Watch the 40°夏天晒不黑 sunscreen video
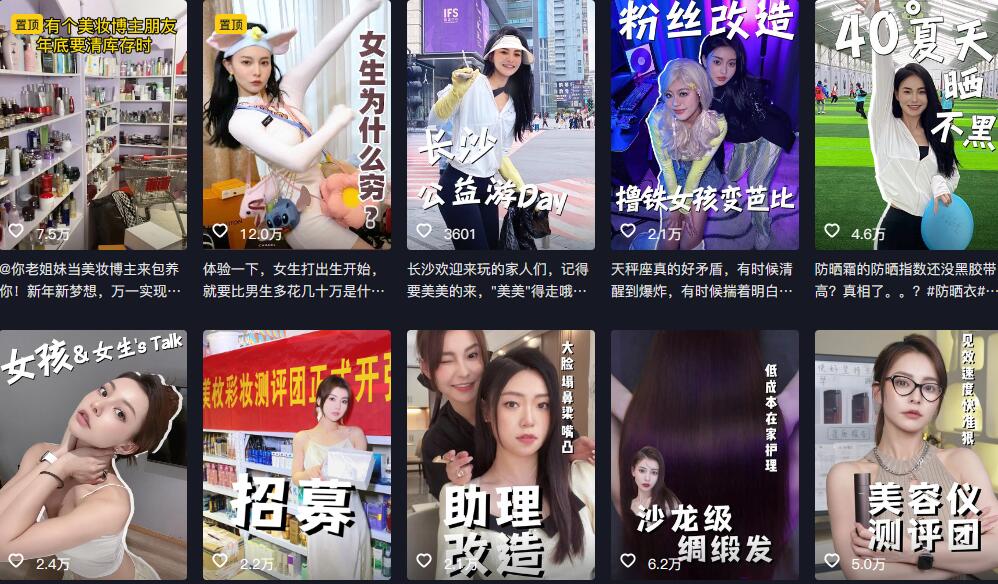 click(906, 125)
